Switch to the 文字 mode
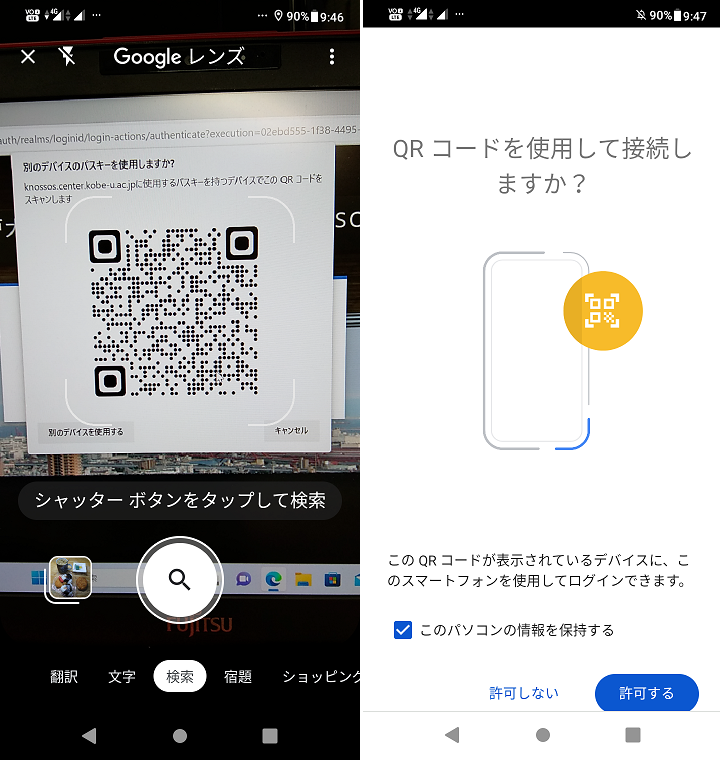Image resolution: width=720 pixels, height=760 pixels. coord(122,677)
